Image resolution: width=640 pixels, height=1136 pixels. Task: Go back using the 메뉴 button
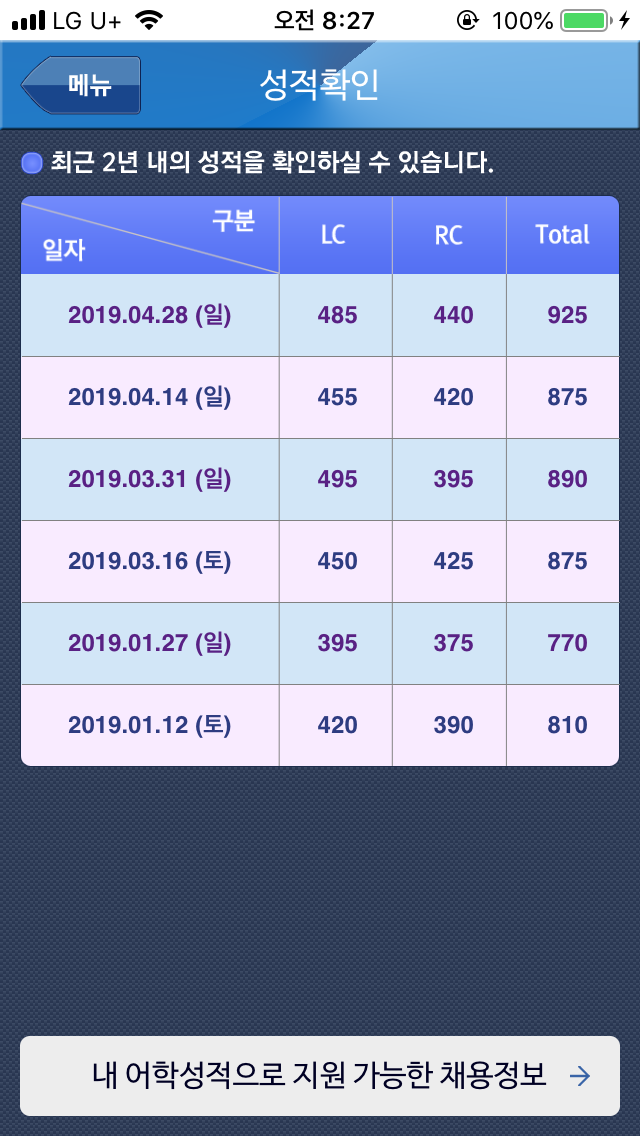[81, 85]
